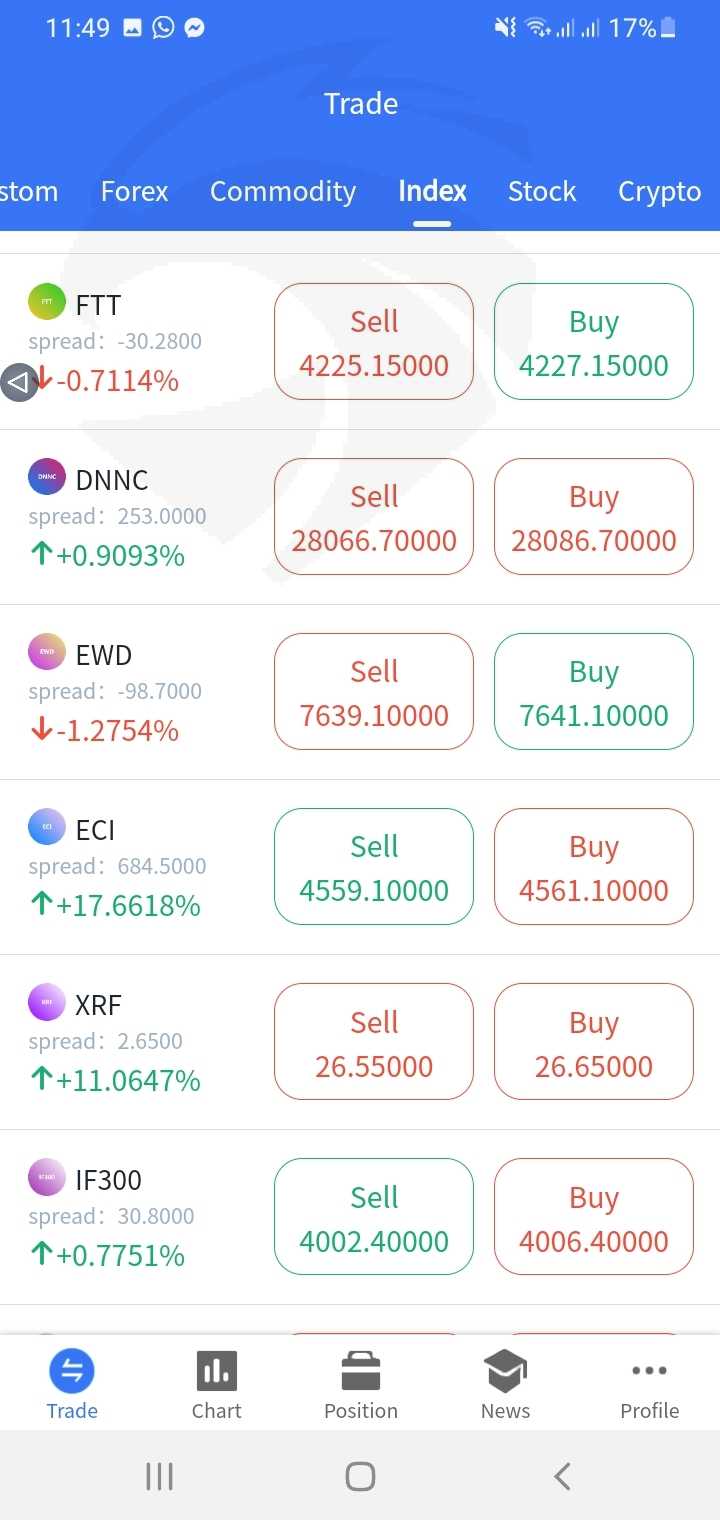Buy FTT at 4227.15000
This screenshot has height=1520, width=720.
click(593, 342)
